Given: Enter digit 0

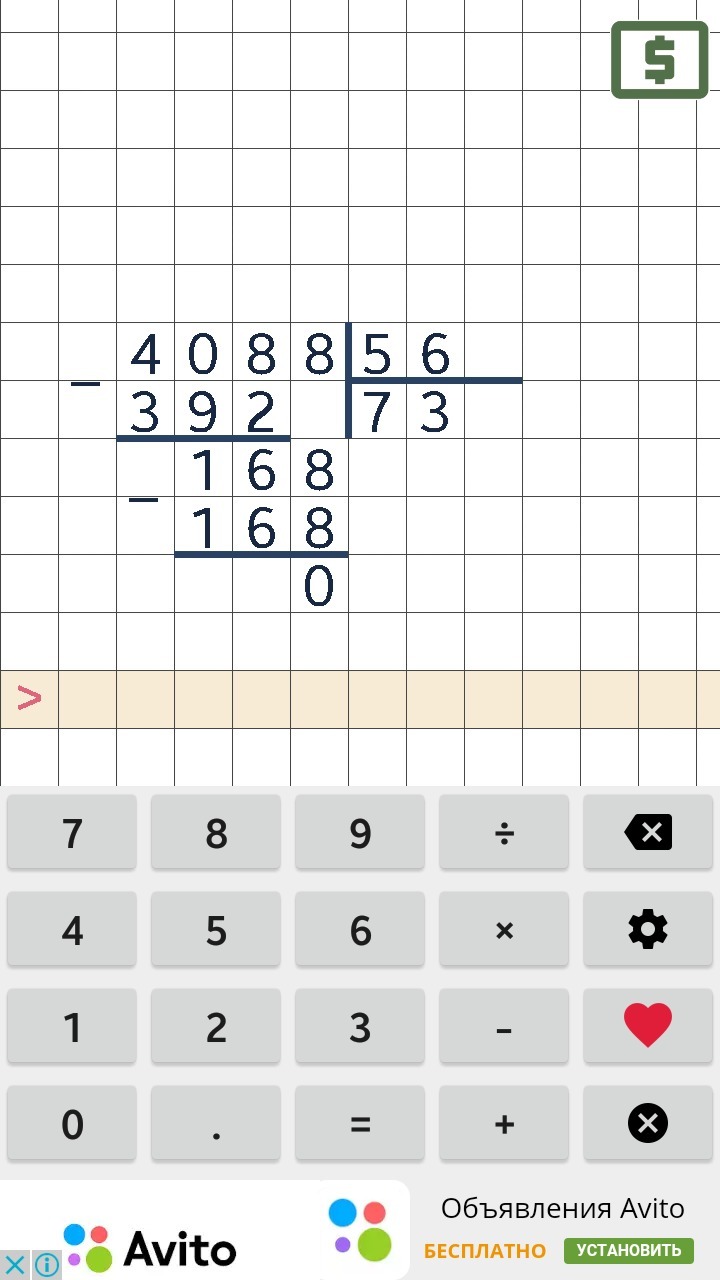Looking at the screenshot, I should [72, 1124].
